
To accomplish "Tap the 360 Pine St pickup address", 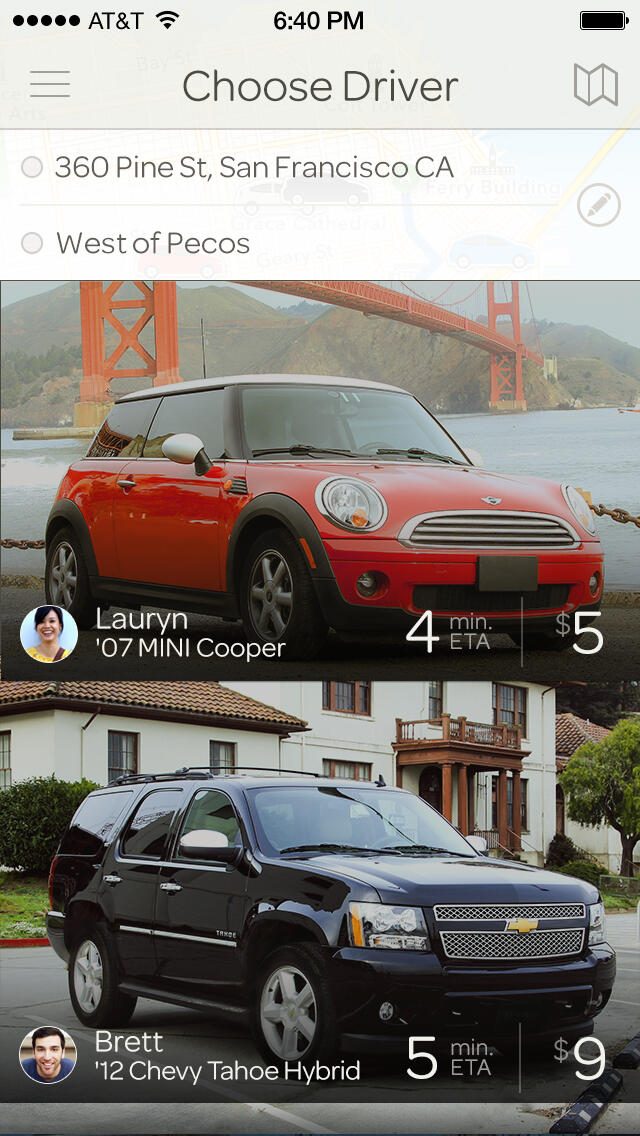I will pos(254,167).
